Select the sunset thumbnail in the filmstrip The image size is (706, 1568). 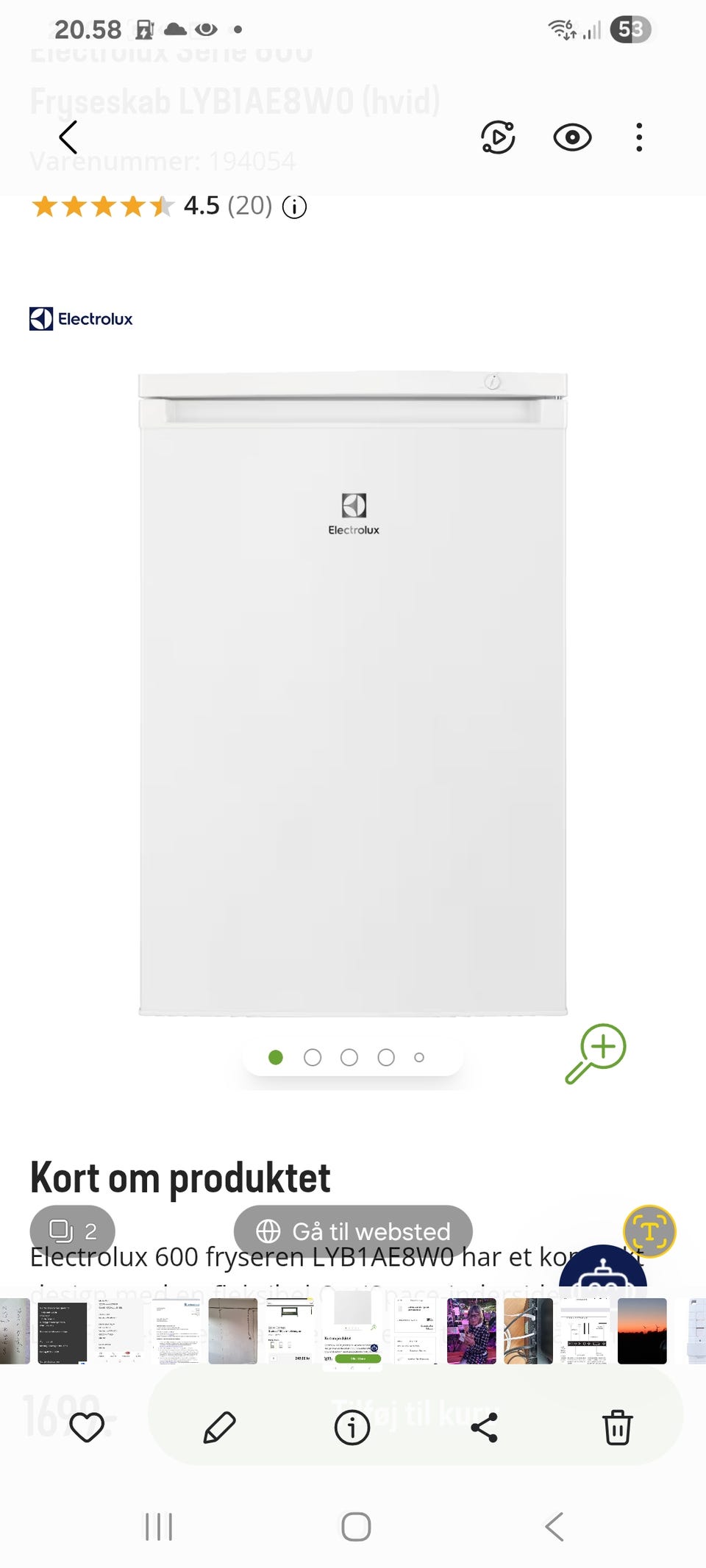tap(642, 1331)
